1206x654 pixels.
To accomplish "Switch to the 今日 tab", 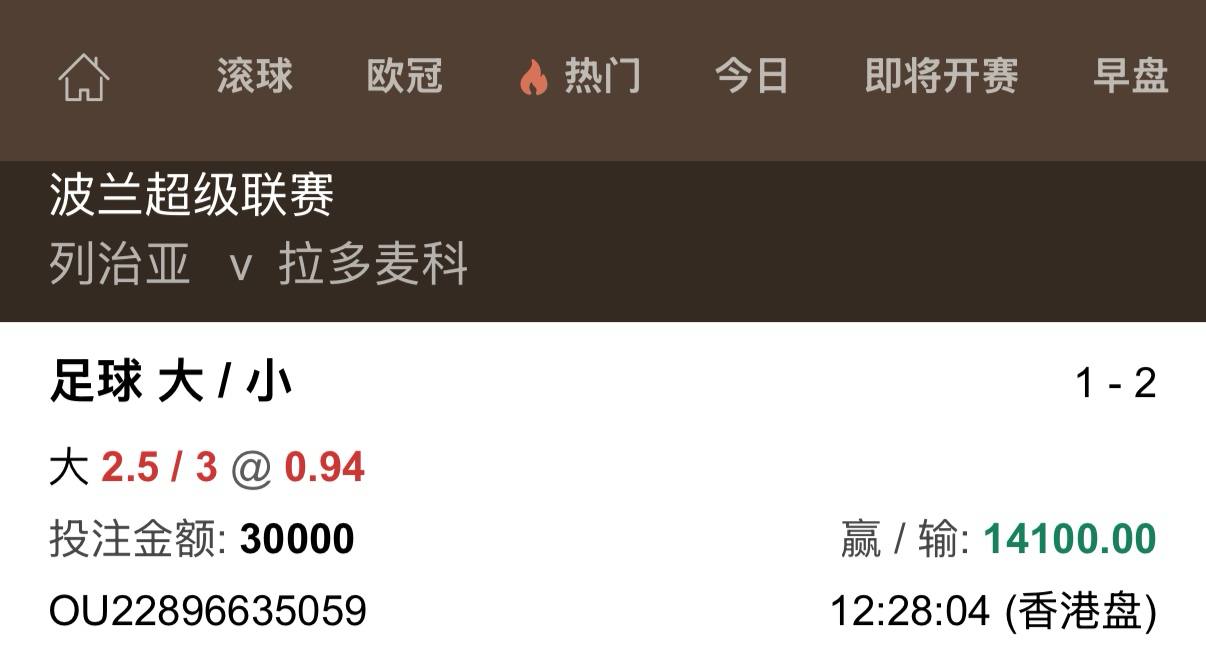I will coord(751,76).
